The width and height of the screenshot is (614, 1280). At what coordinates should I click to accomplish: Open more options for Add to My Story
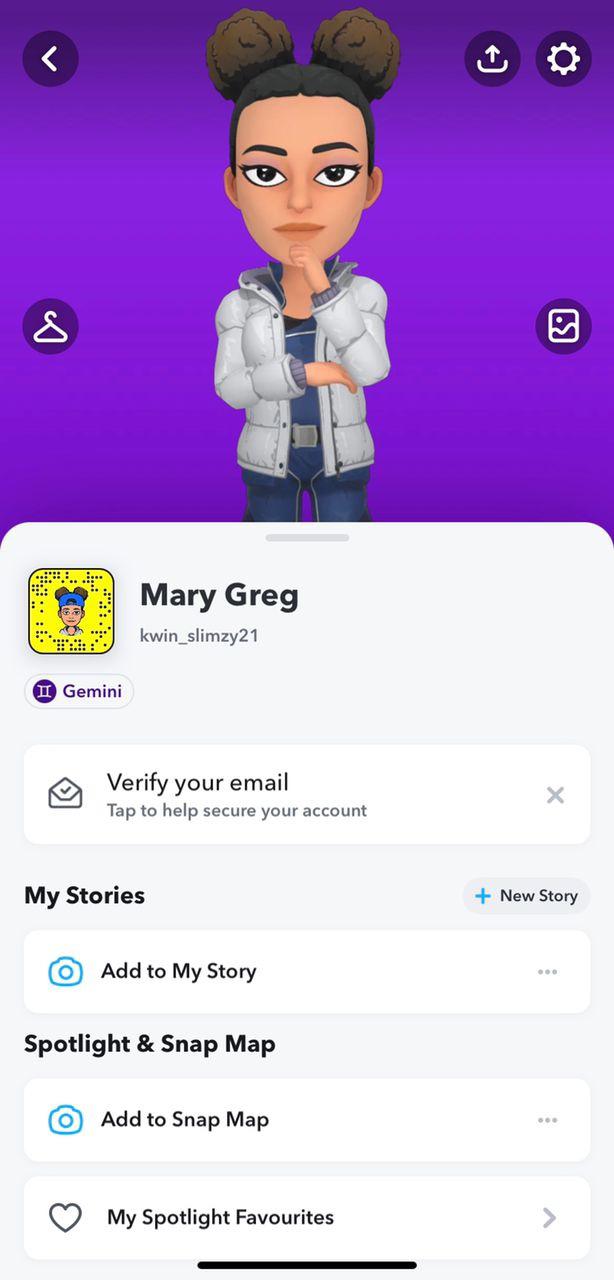click(x=547, y=971)
